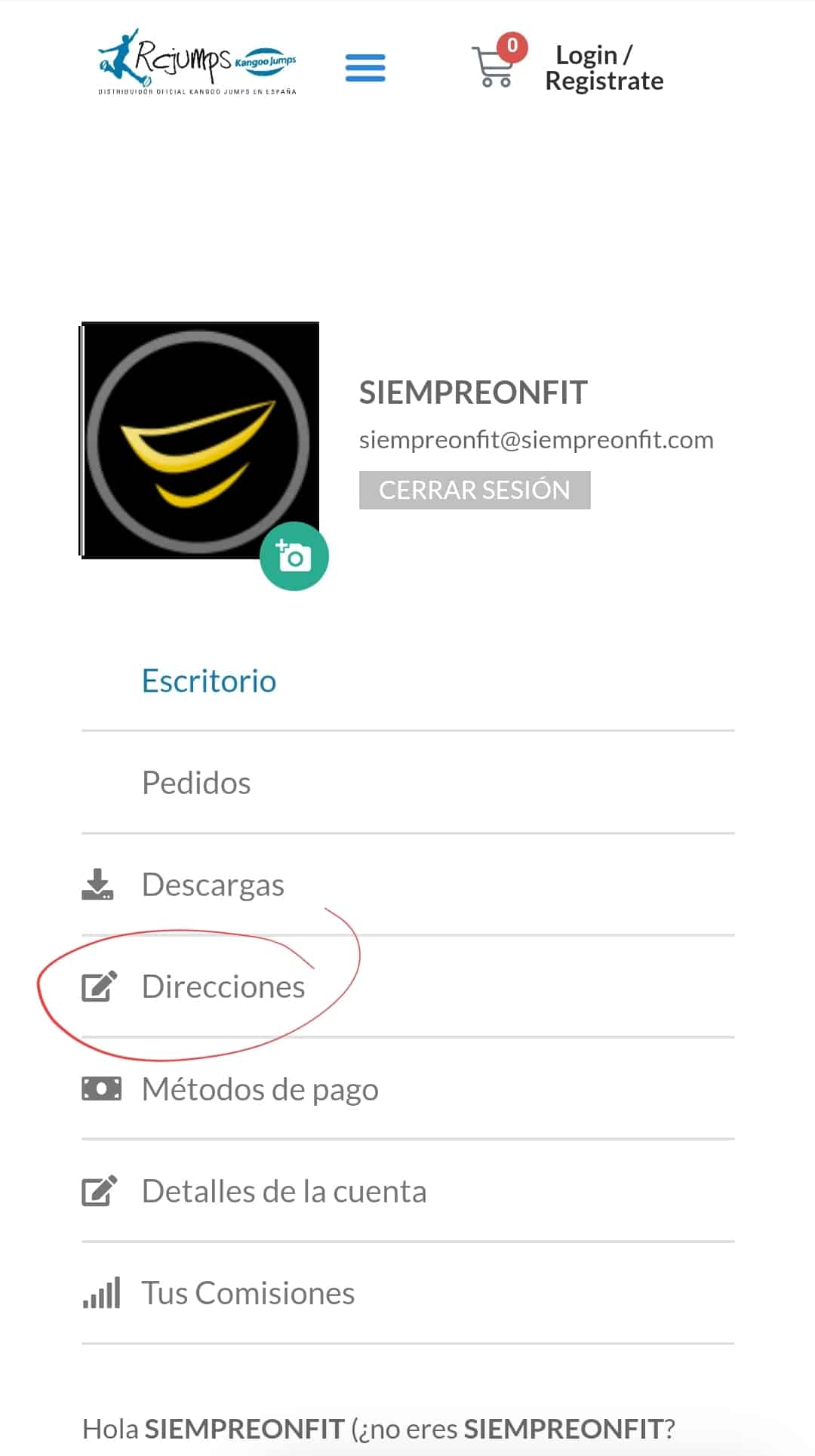Open Detalles de la cuenta
This screenshot has height=1456, width=815.
284,1191
